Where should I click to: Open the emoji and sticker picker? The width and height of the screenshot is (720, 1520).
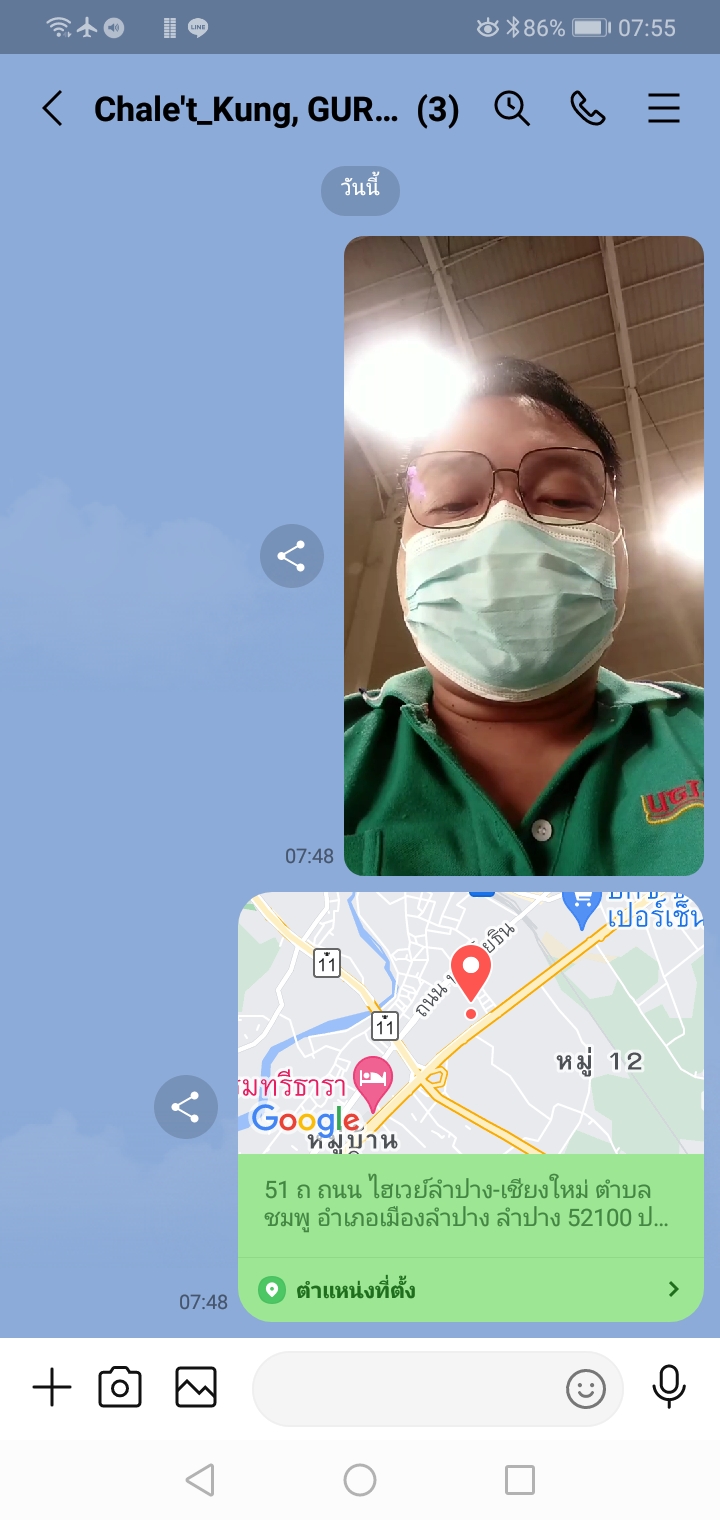(586, 1388)
